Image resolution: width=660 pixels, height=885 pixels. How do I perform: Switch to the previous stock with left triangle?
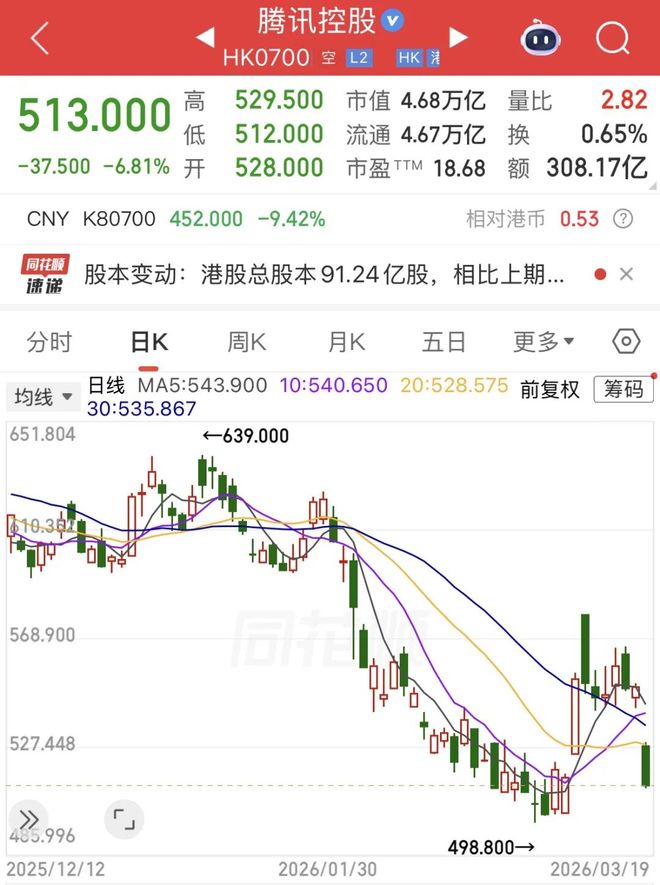(203, 39)
